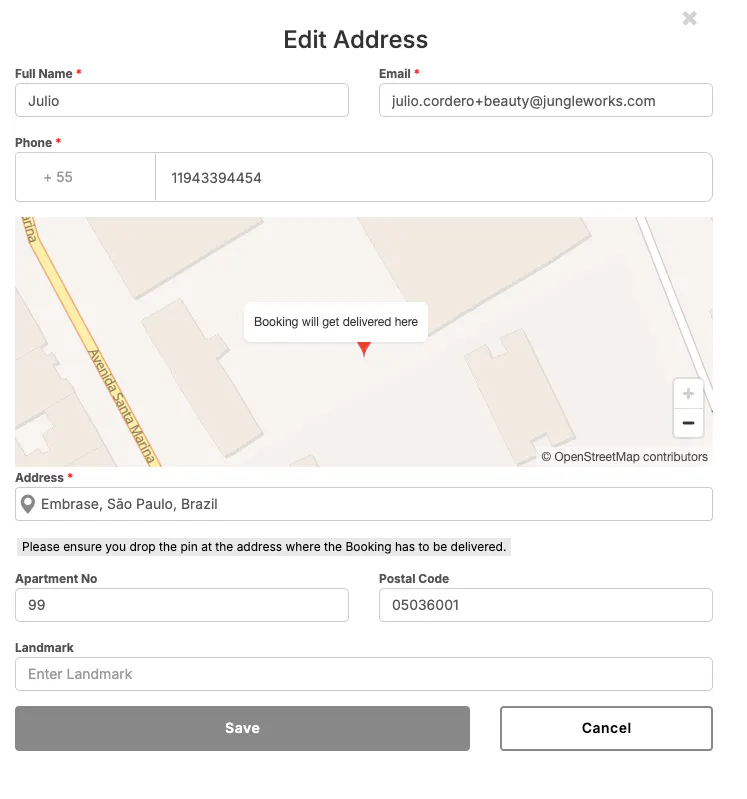This screenshot has height=799, width=747.
Task: Edit the Postal Code field
Action: [545, 605]
